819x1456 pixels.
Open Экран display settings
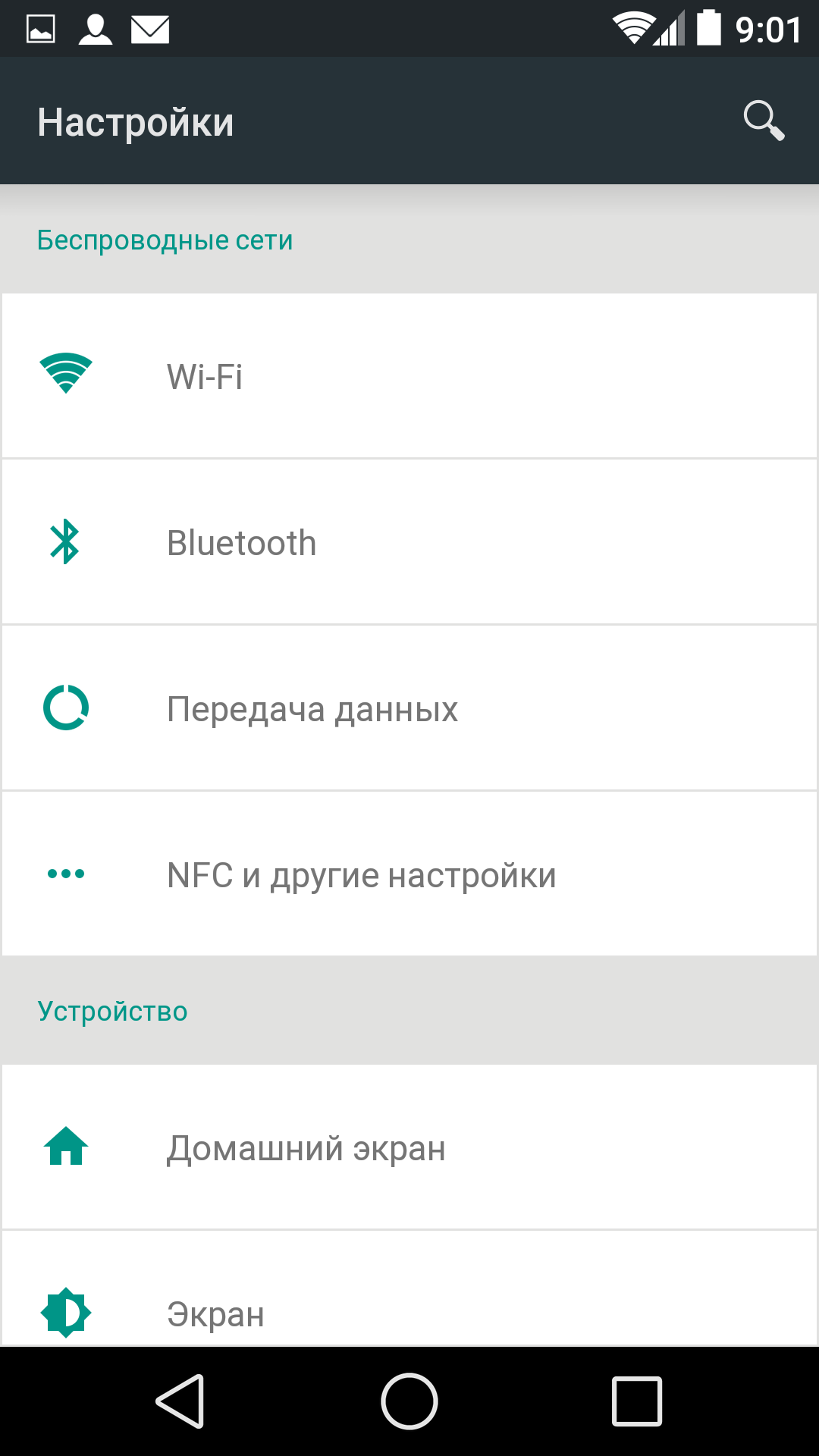pos(409,1289)
